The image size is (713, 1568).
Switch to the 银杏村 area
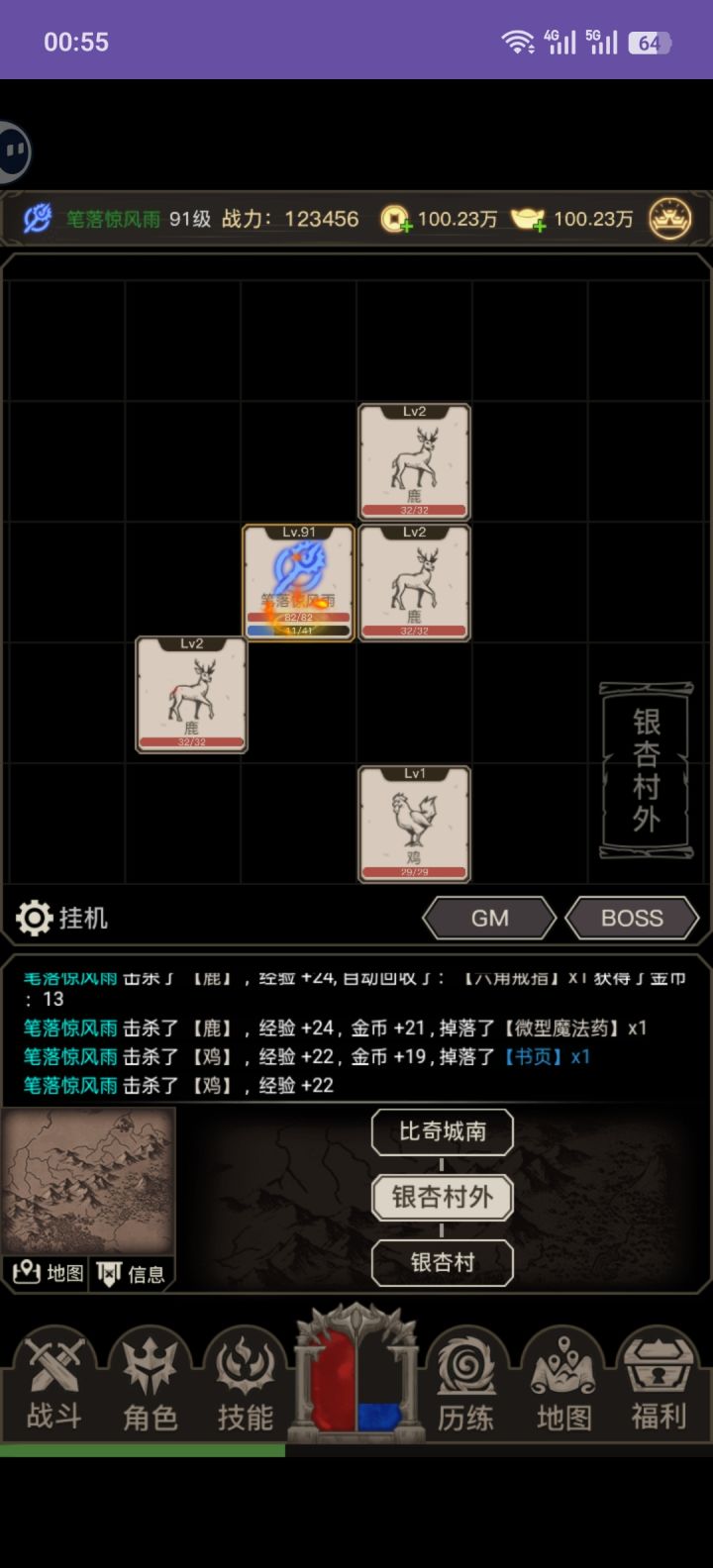pyautogui.click(x=442, y=1263)
